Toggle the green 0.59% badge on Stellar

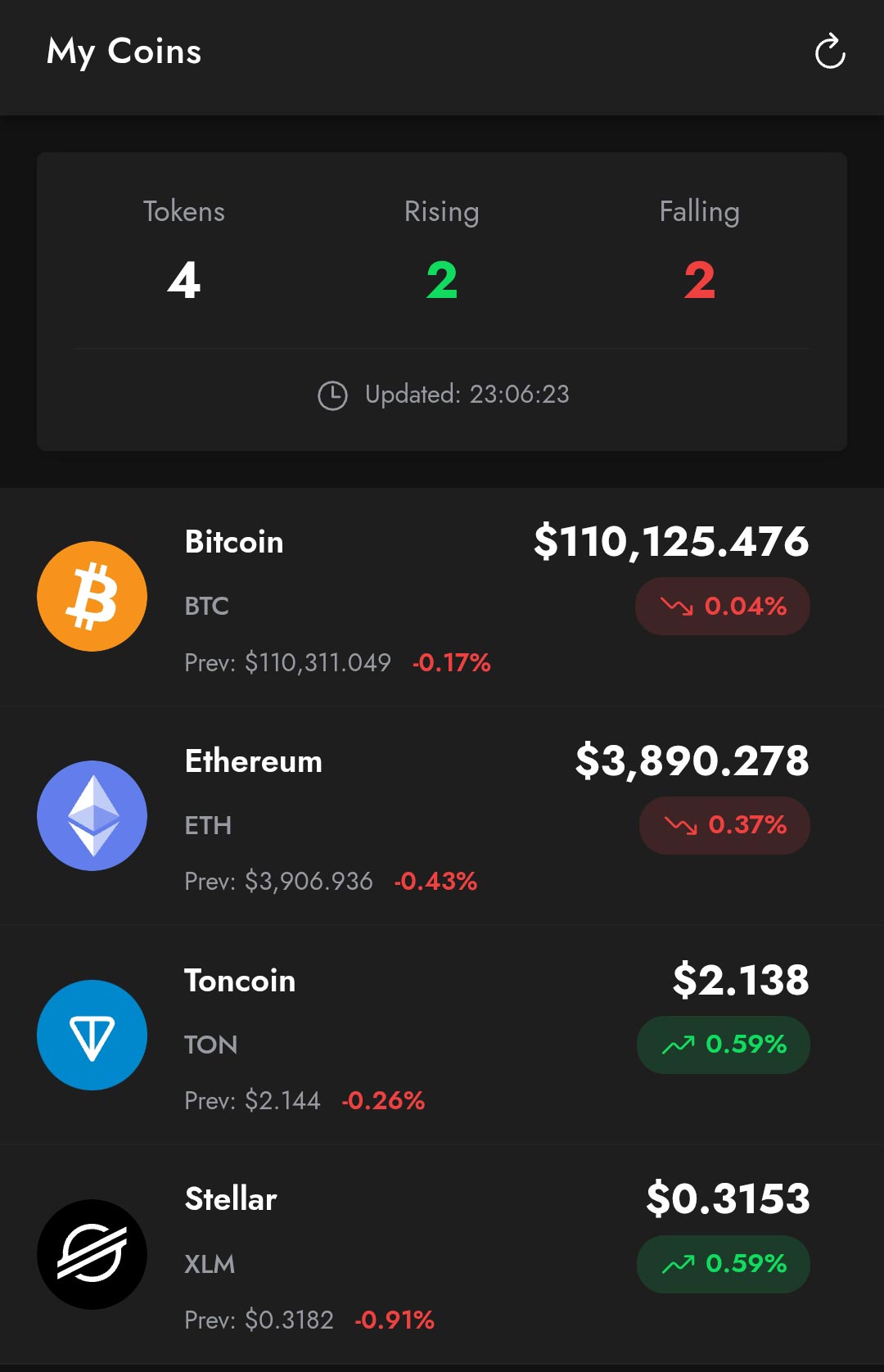point(723,1264)
